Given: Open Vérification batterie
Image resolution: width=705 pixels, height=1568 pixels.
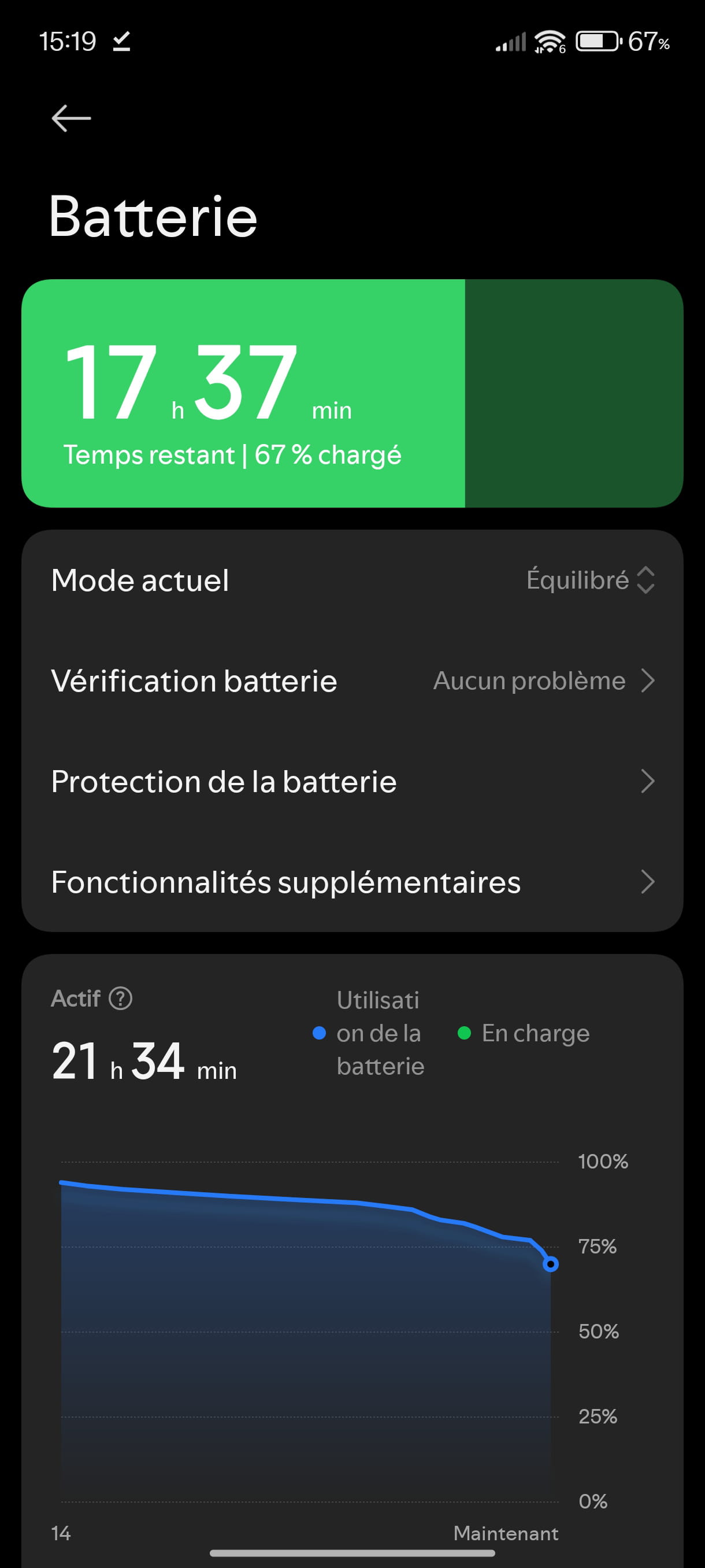Looking at the screenshot, I should pos(352,681).
